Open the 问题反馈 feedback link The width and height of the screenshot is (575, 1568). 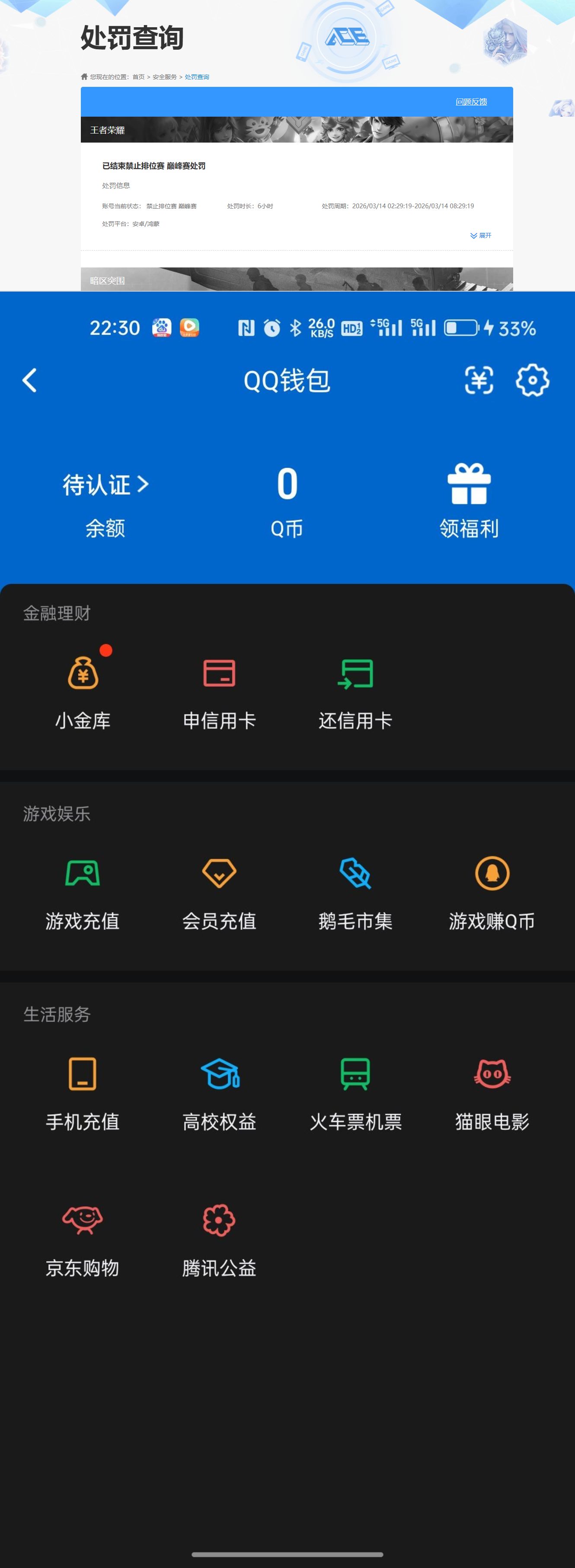click(x=471, y=102)
